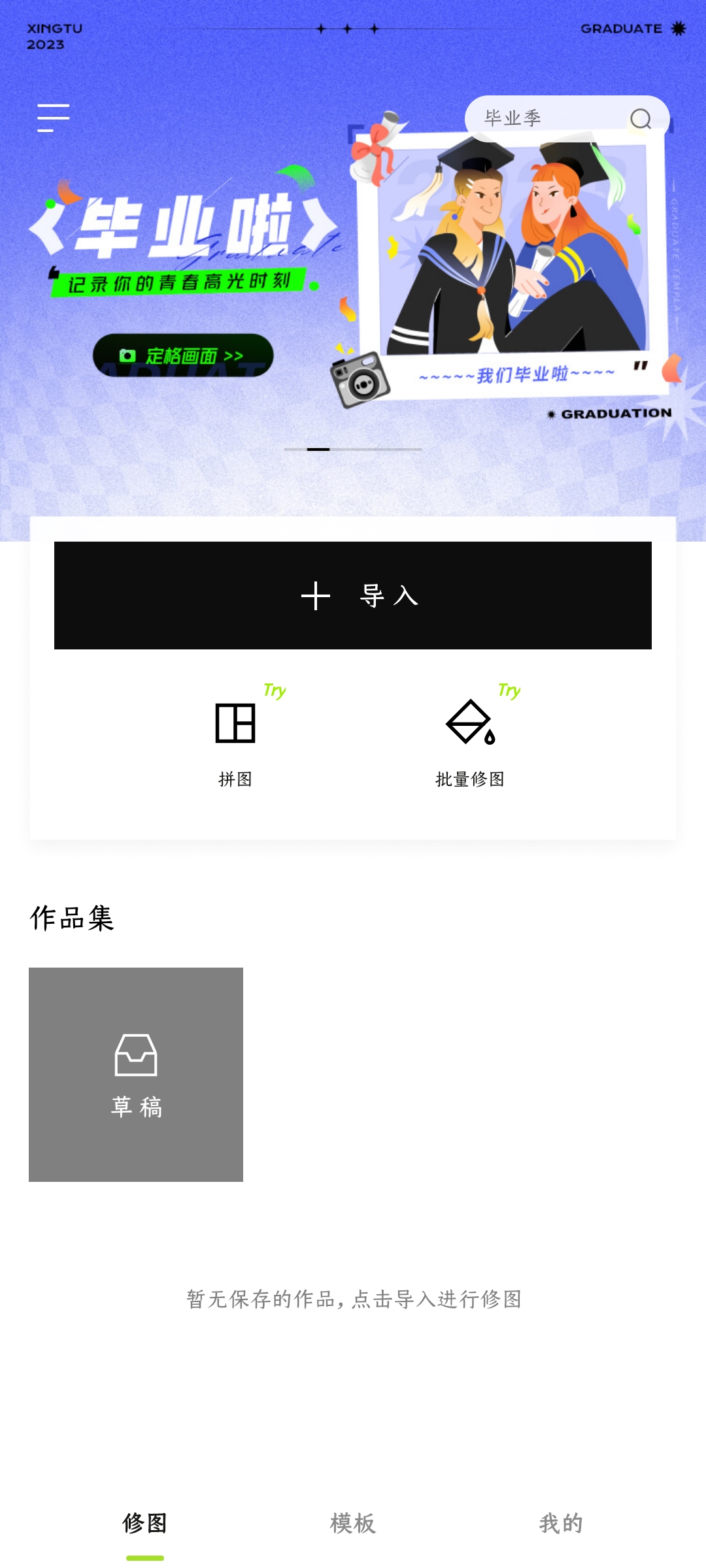The height and width of the screenshot is (1568, 706).
Task: Tap the Try label above 拼图
Action: [275, 691]
